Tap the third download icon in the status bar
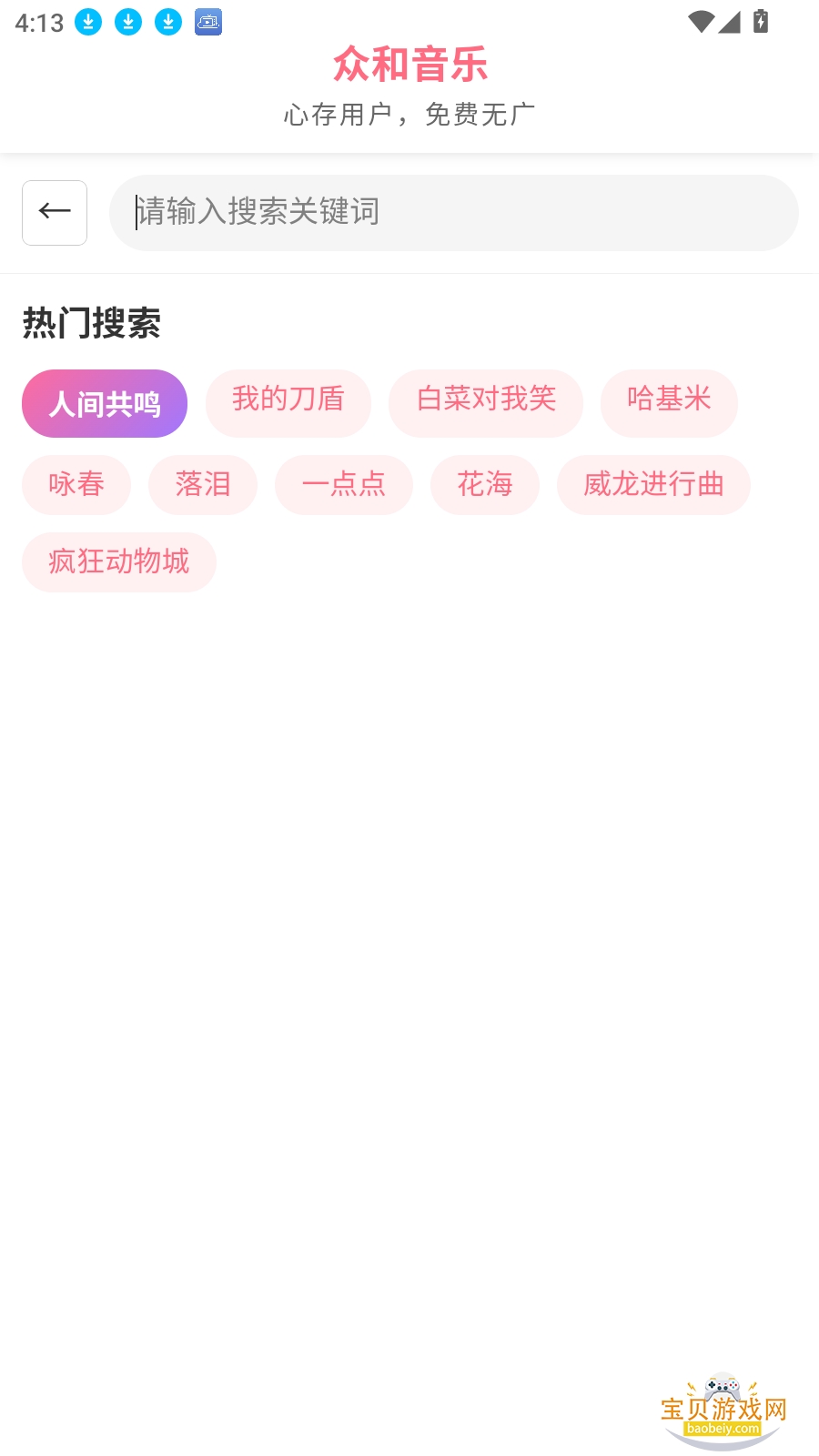The height and width of the screenshot is (1456, 819). pyautogui.click(x=167, y=22)
